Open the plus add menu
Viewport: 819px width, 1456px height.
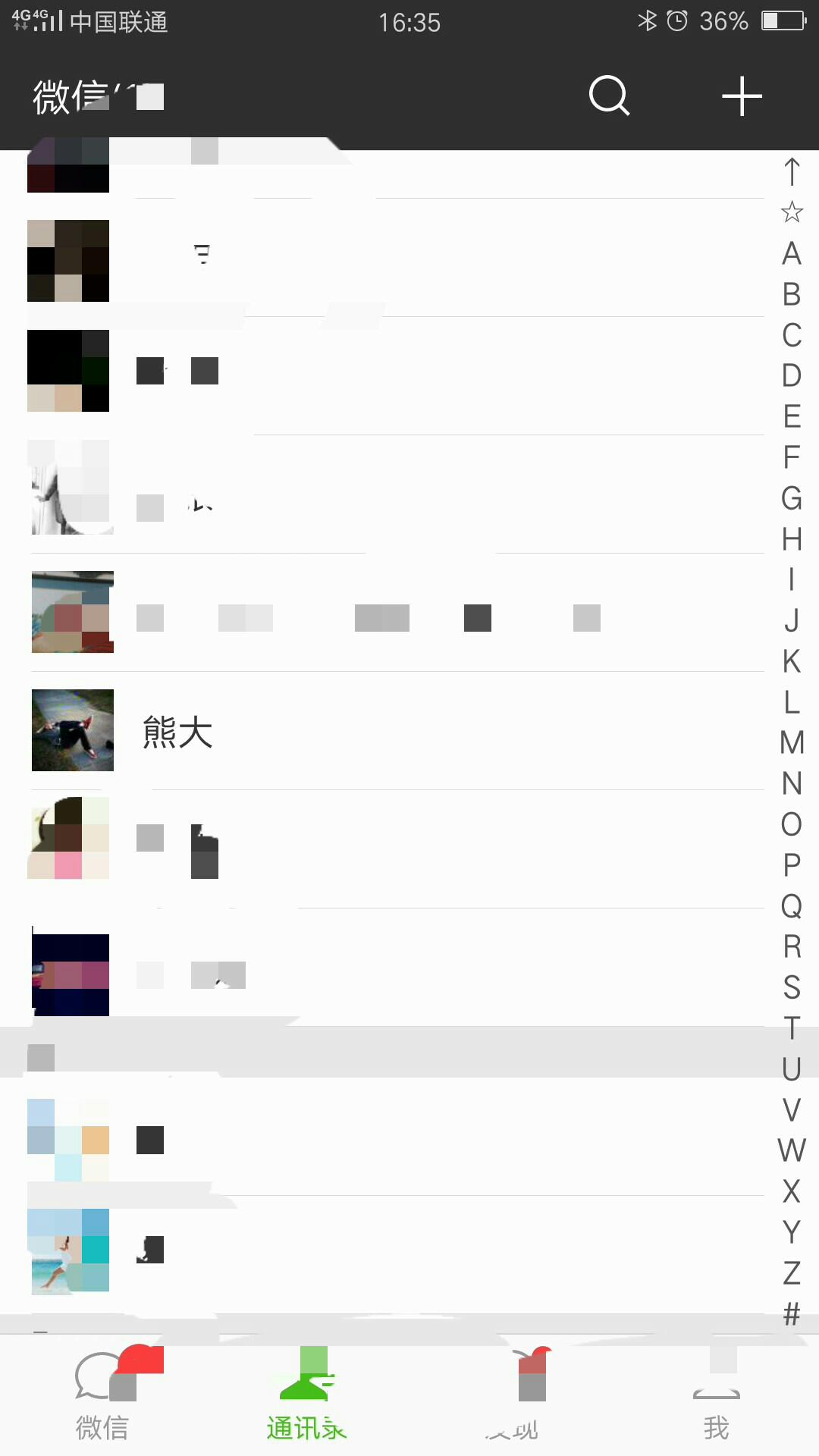(741, 96)
